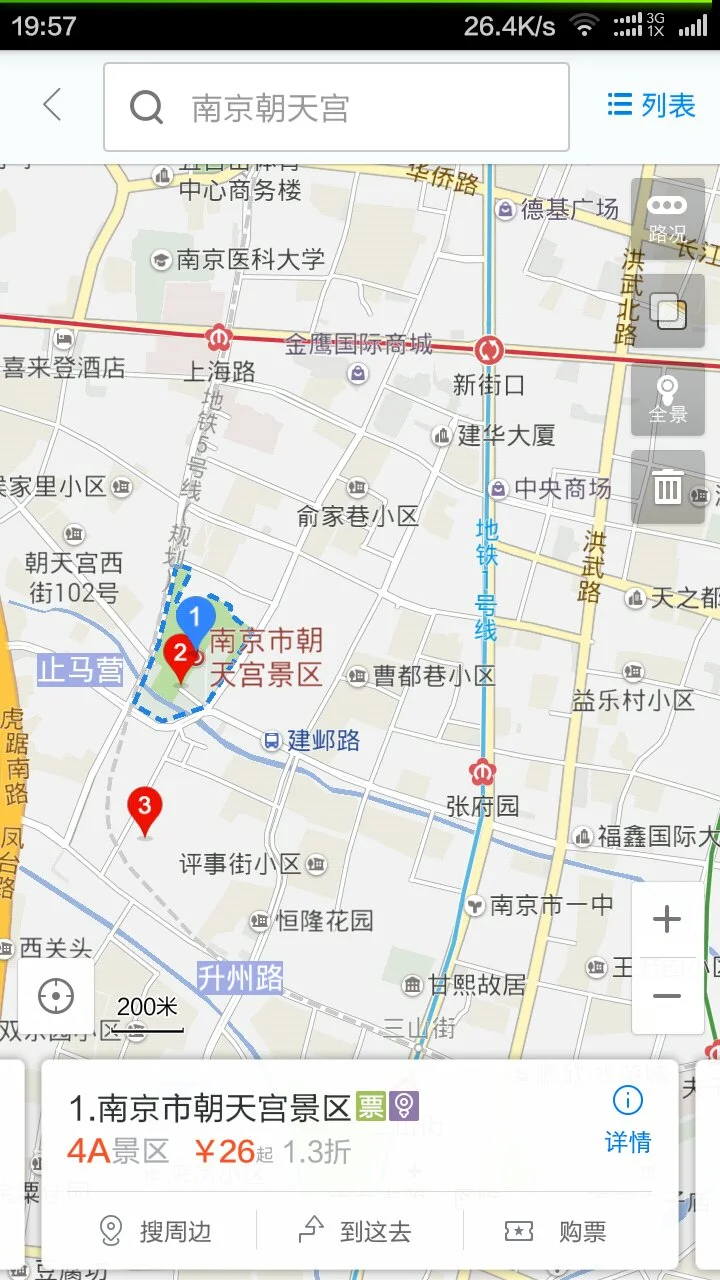Open the map layers switcher icon
Image resolution: width=720 pixels, height=1280 pixels.
(x=667, y=312)
